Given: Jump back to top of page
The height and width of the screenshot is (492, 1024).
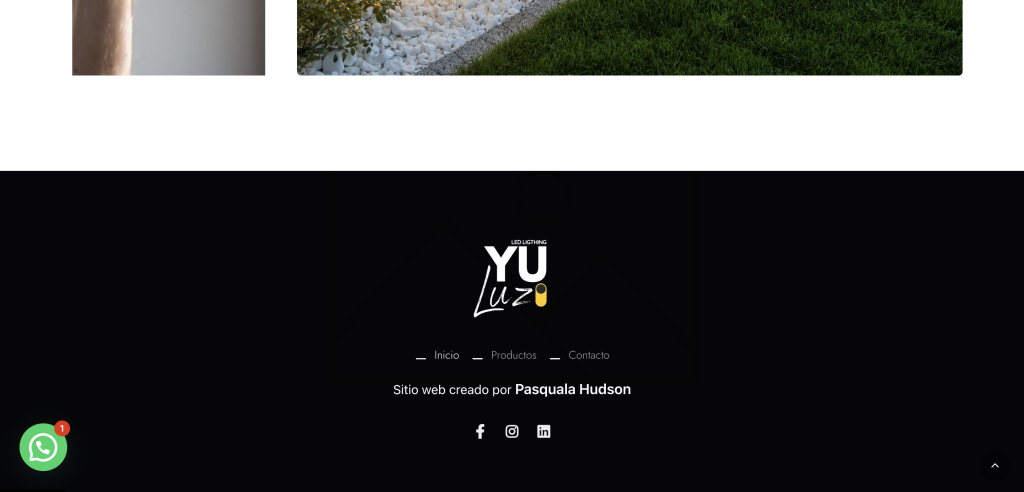Looking at the screenshot, I should click(994, 466).
